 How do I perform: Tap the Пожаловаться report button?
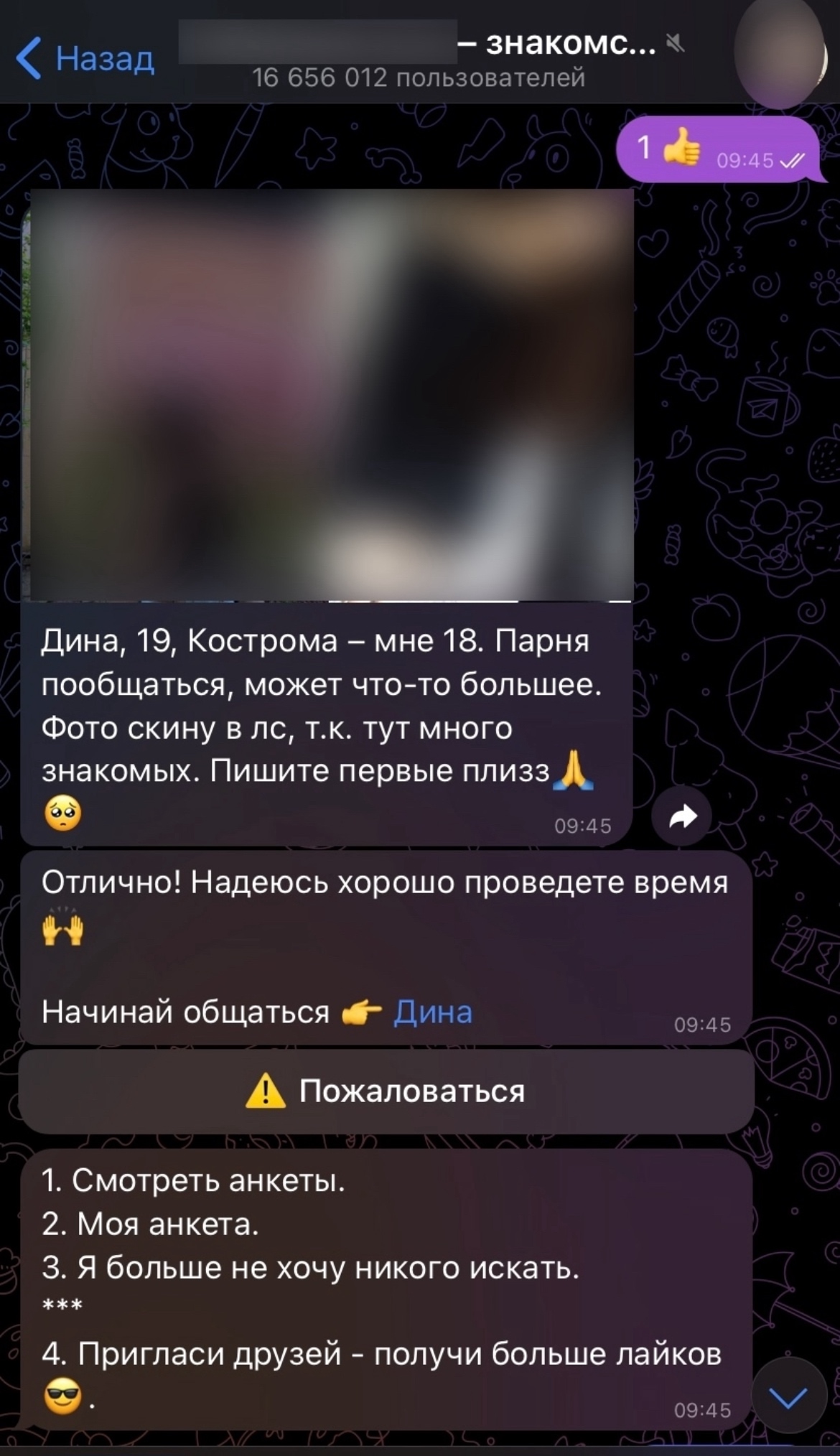point(386,1091)
